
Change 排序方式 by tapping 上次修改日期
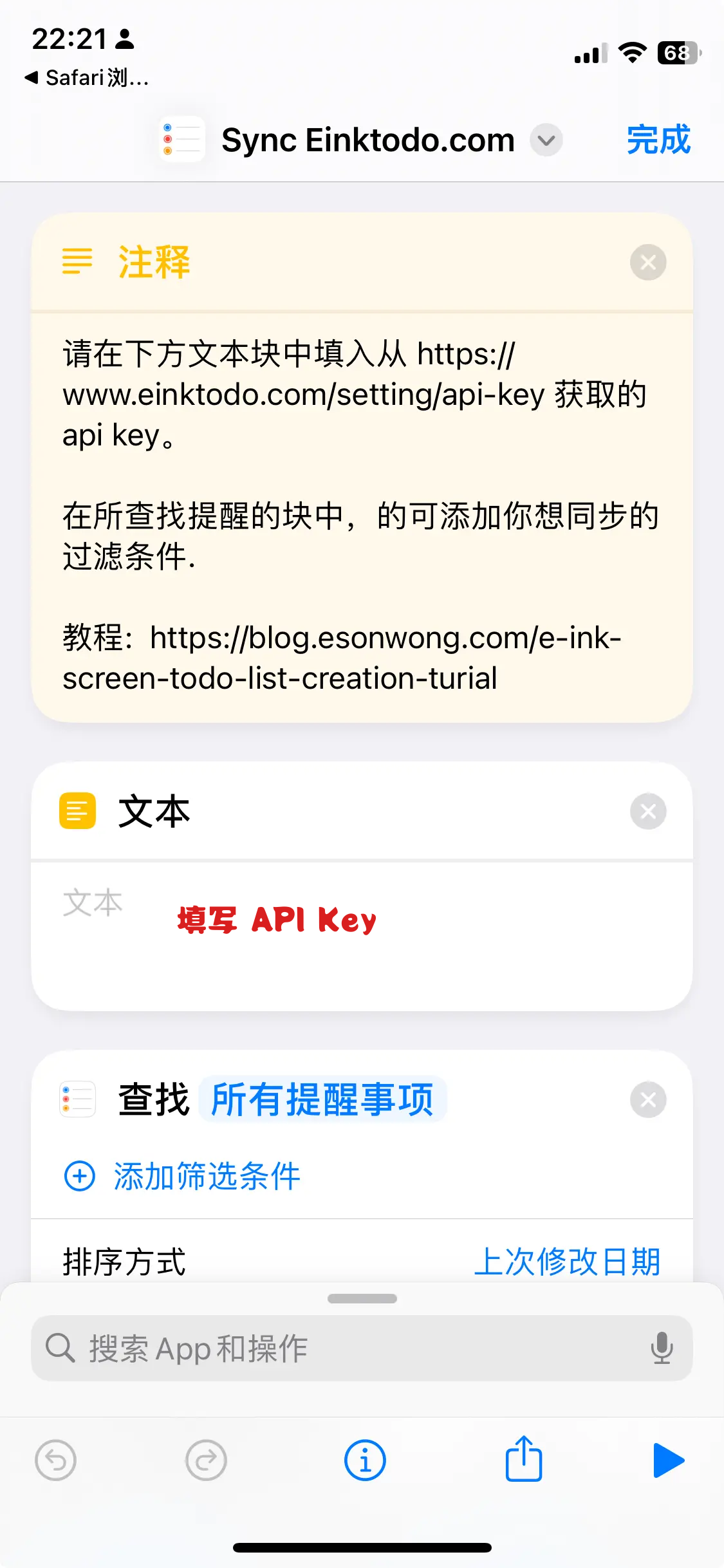point(569,1260)
